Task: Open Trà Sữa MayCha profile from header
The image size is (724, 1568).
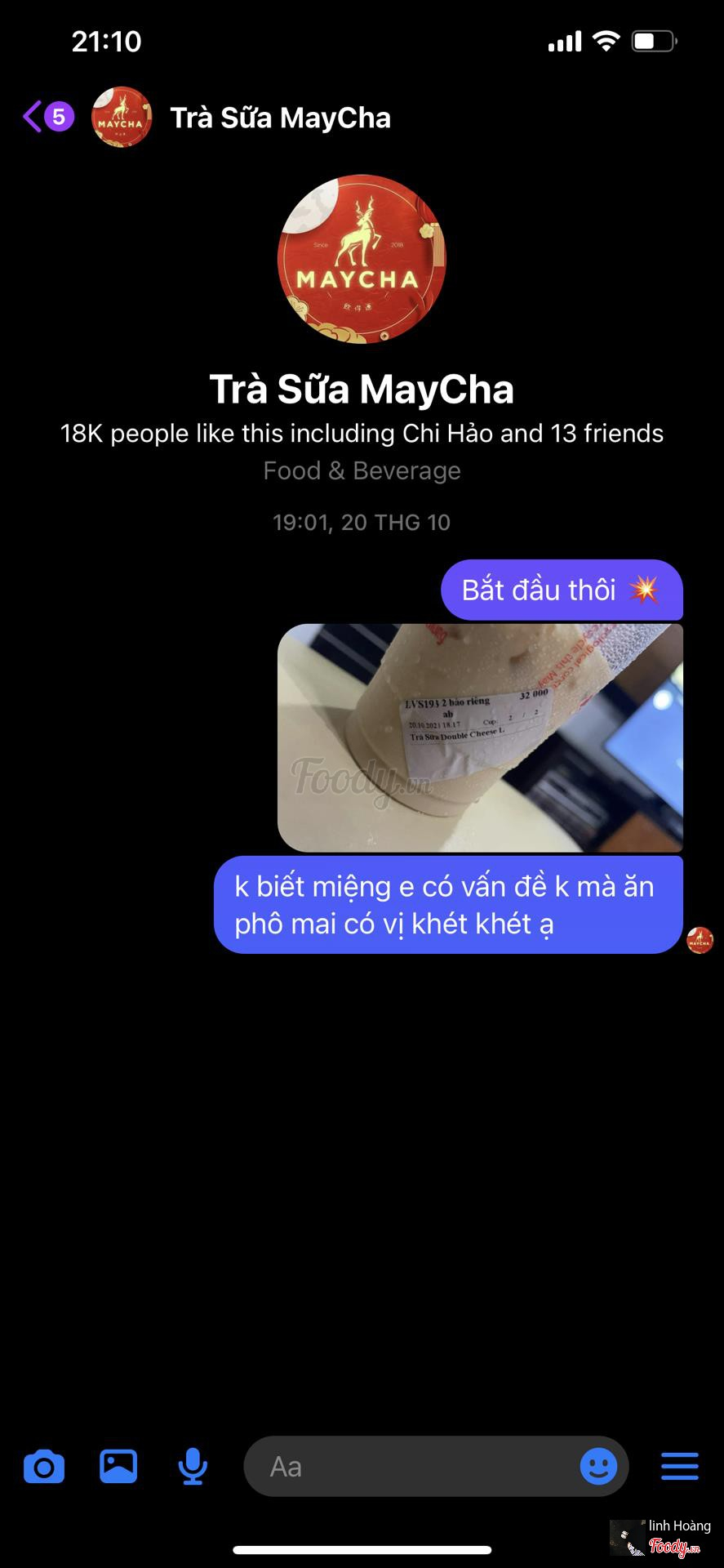Action: (279, 118)
